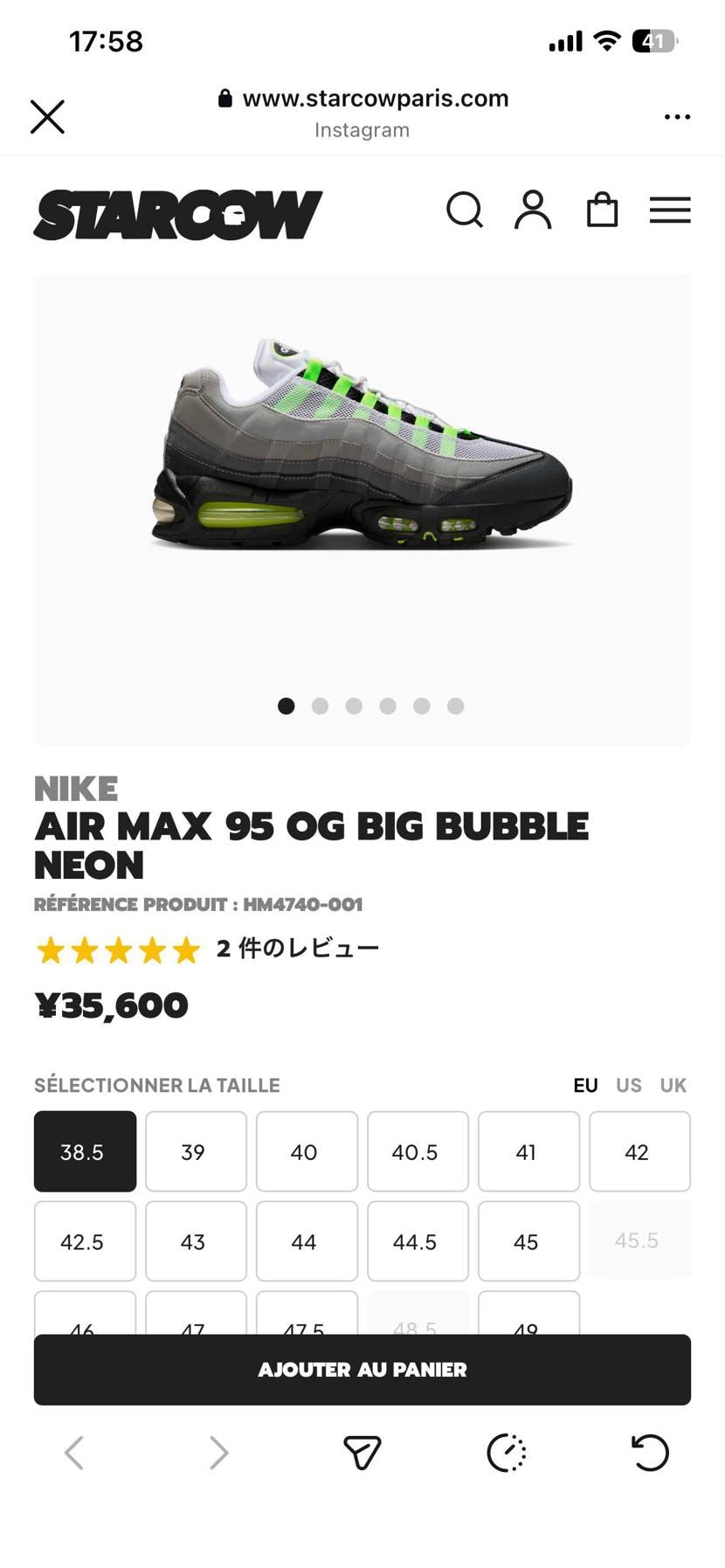Share the page via the send icon

coord(362,1453)
